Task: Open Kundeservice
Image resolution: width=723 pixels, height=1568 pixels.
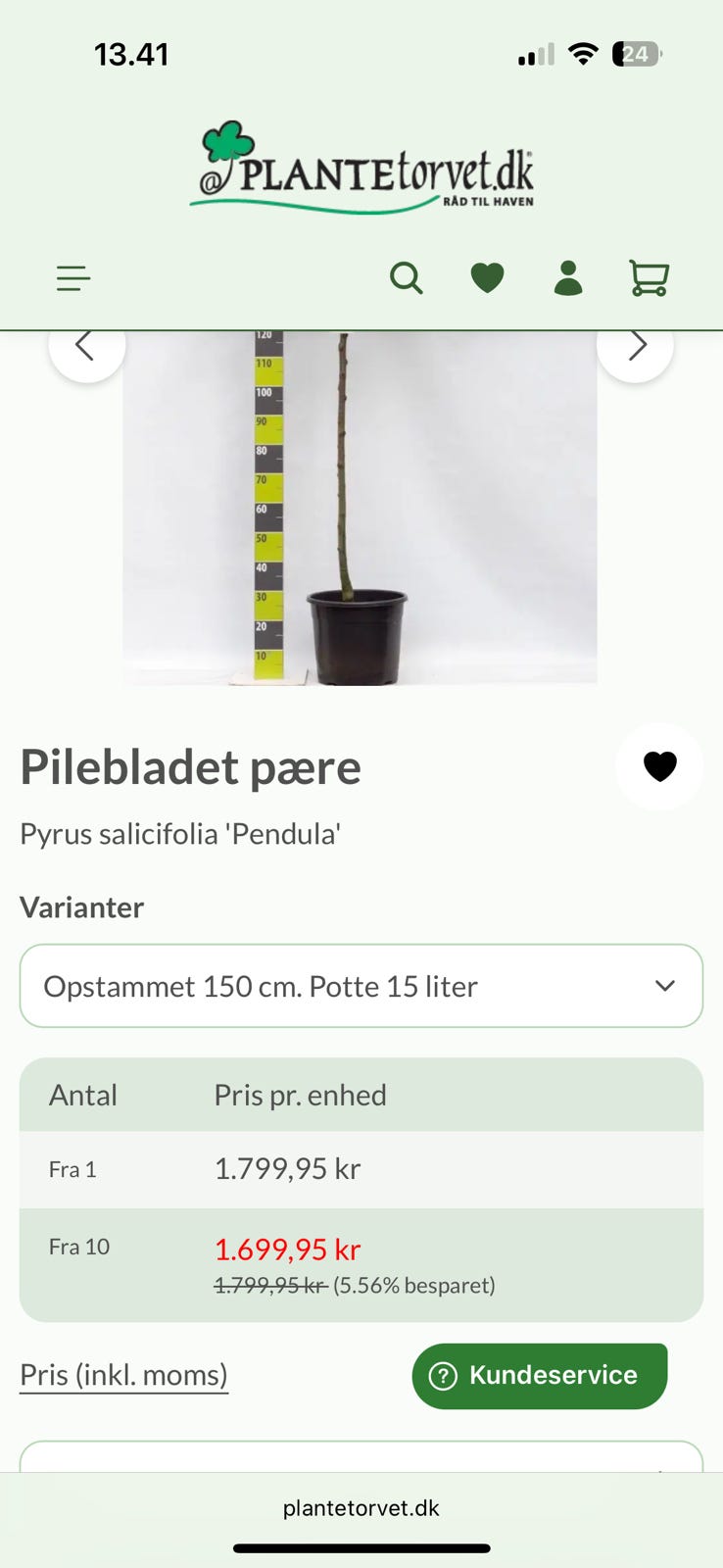Action: 539,1376
